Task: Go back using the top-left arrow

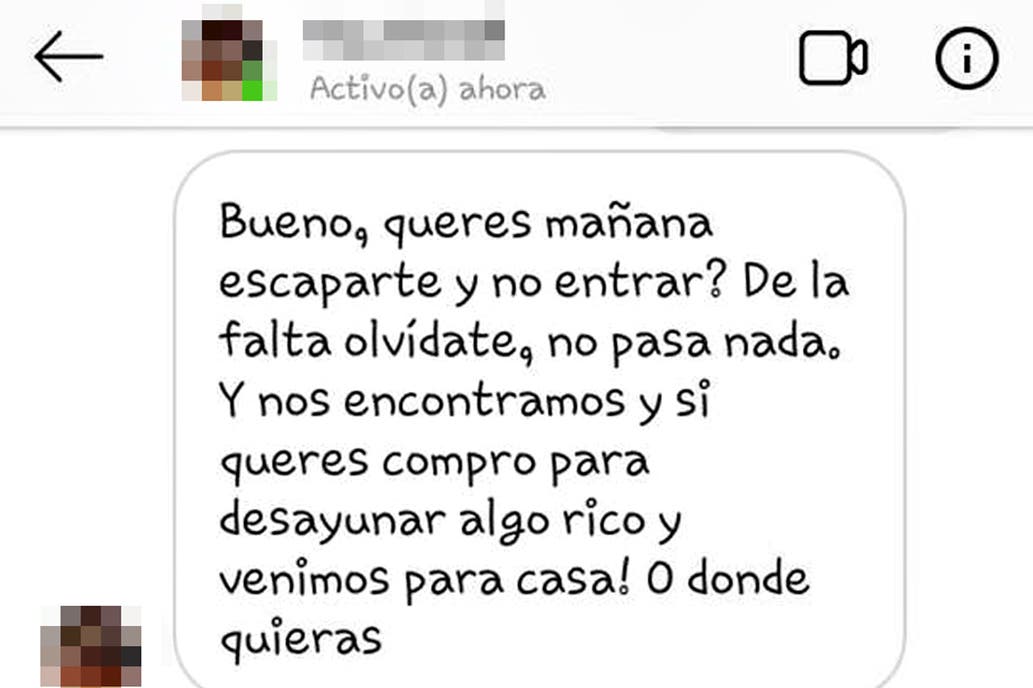Action: 68,58
